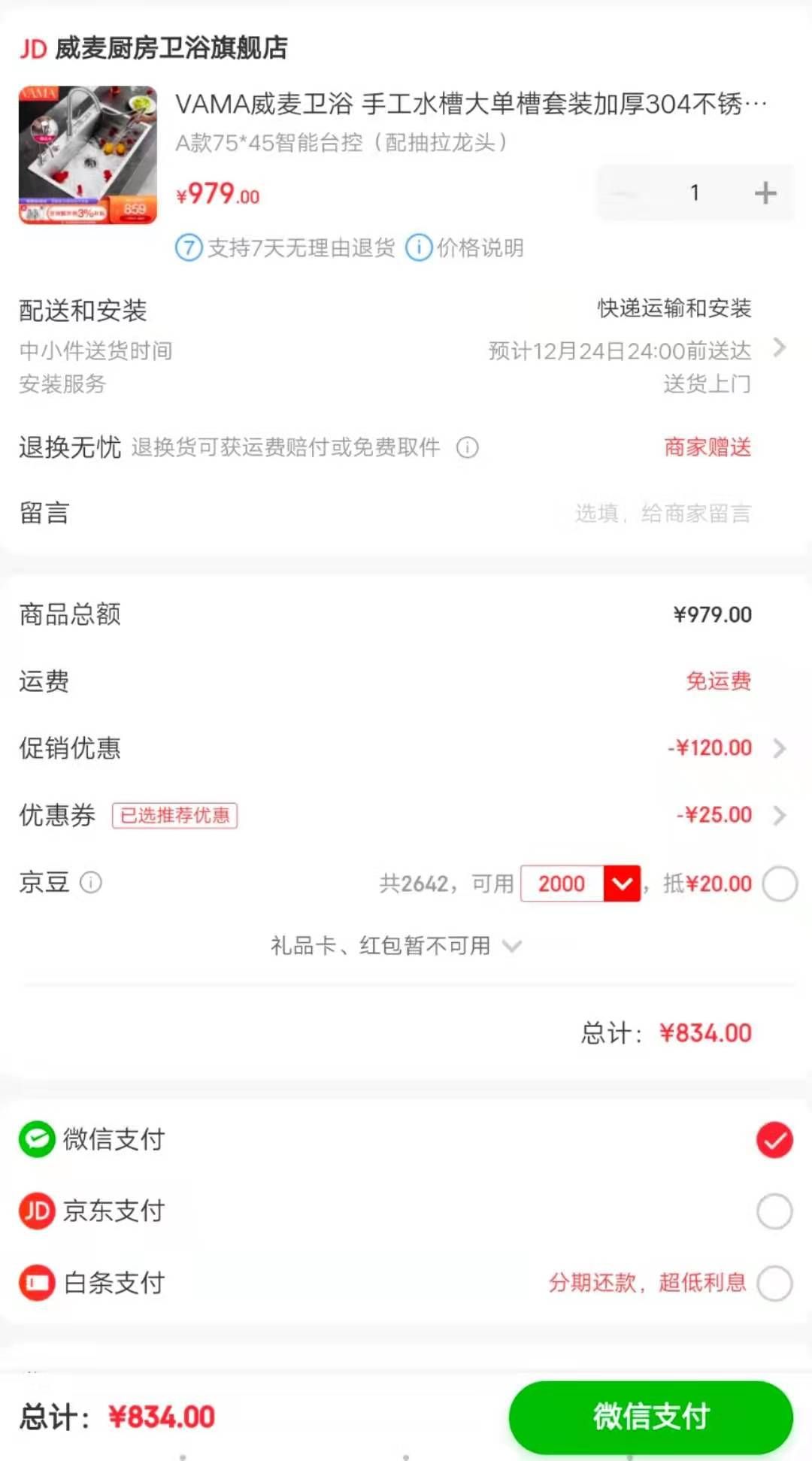Click the VAMA sink product thumbnail
This screenshot has width=812, height=1461.
point(88,154)
